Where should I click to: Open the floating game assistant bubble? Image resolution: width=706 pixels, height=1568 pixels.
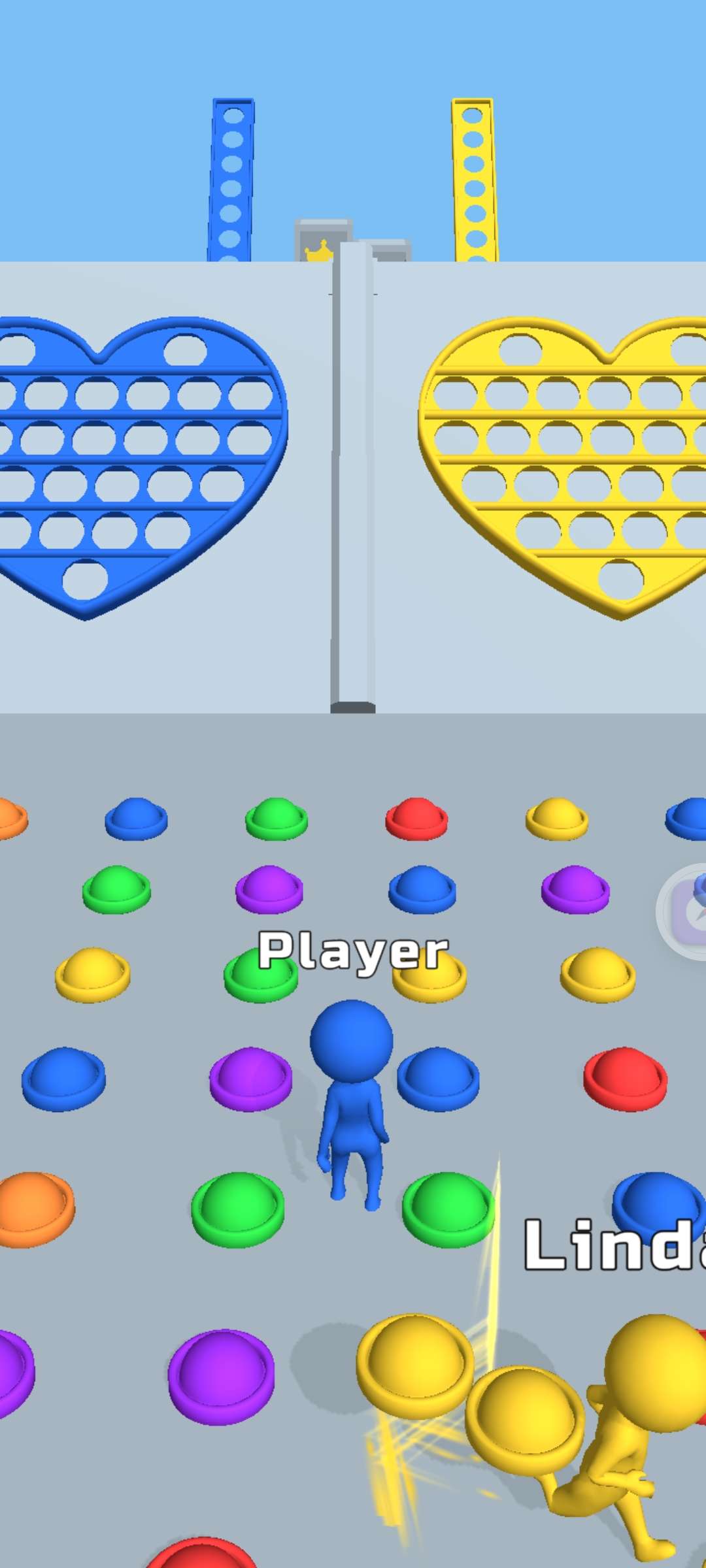pyautogui.click(x=685, y=911)
